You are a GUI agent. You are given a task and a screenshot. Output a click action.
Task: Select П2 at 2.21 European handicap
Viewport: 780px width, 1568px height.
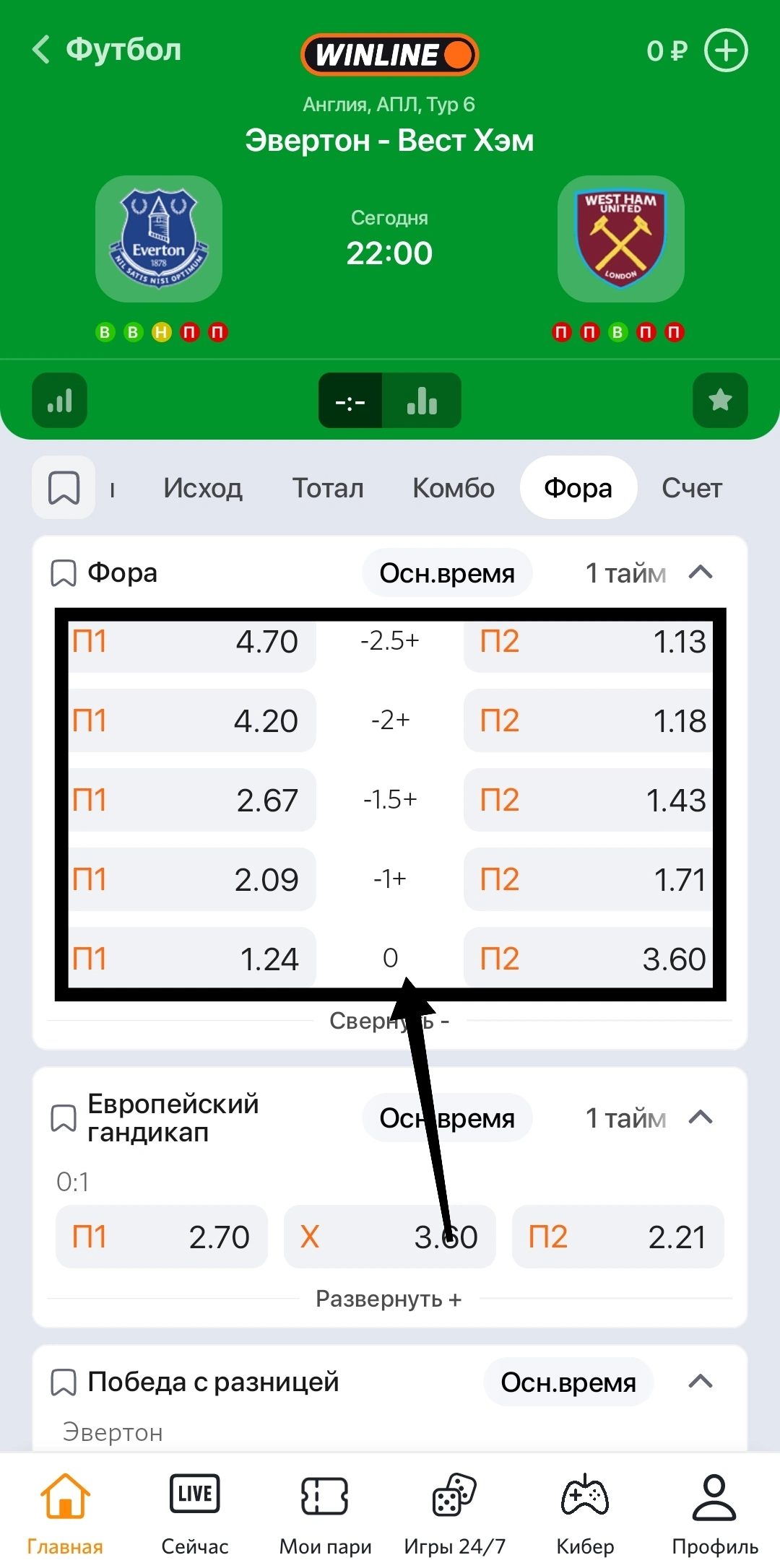[x=617, y=1237]
